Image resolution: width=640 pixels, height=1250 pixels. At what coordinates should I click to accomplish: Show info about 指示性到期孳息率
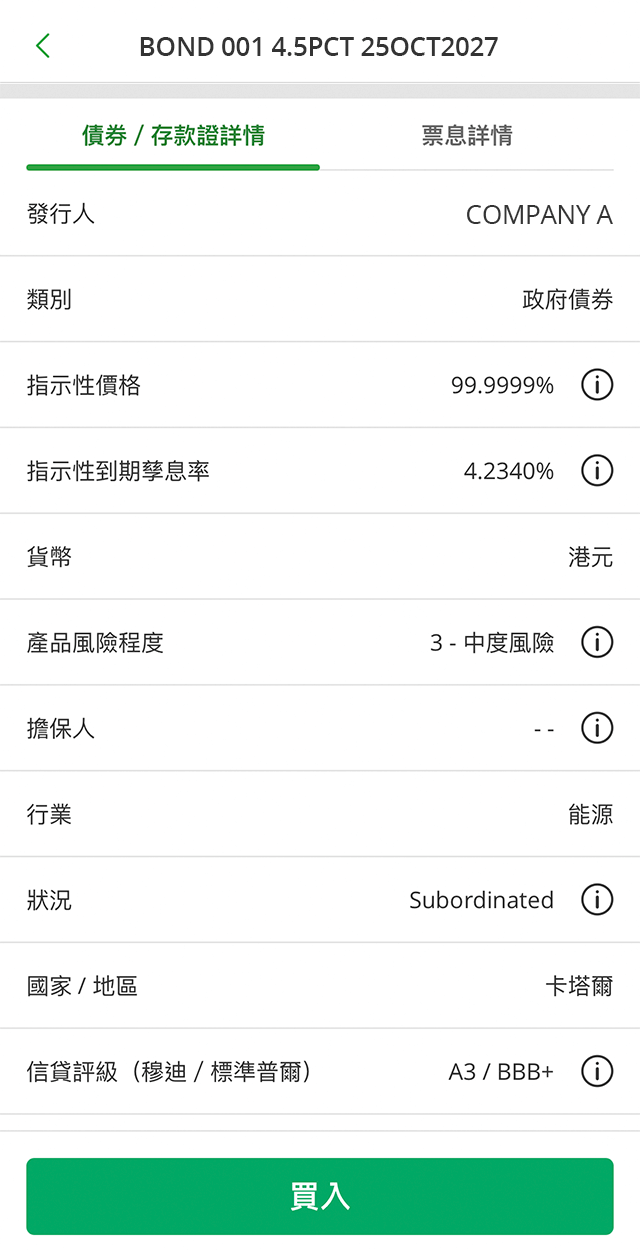[597, 471]
